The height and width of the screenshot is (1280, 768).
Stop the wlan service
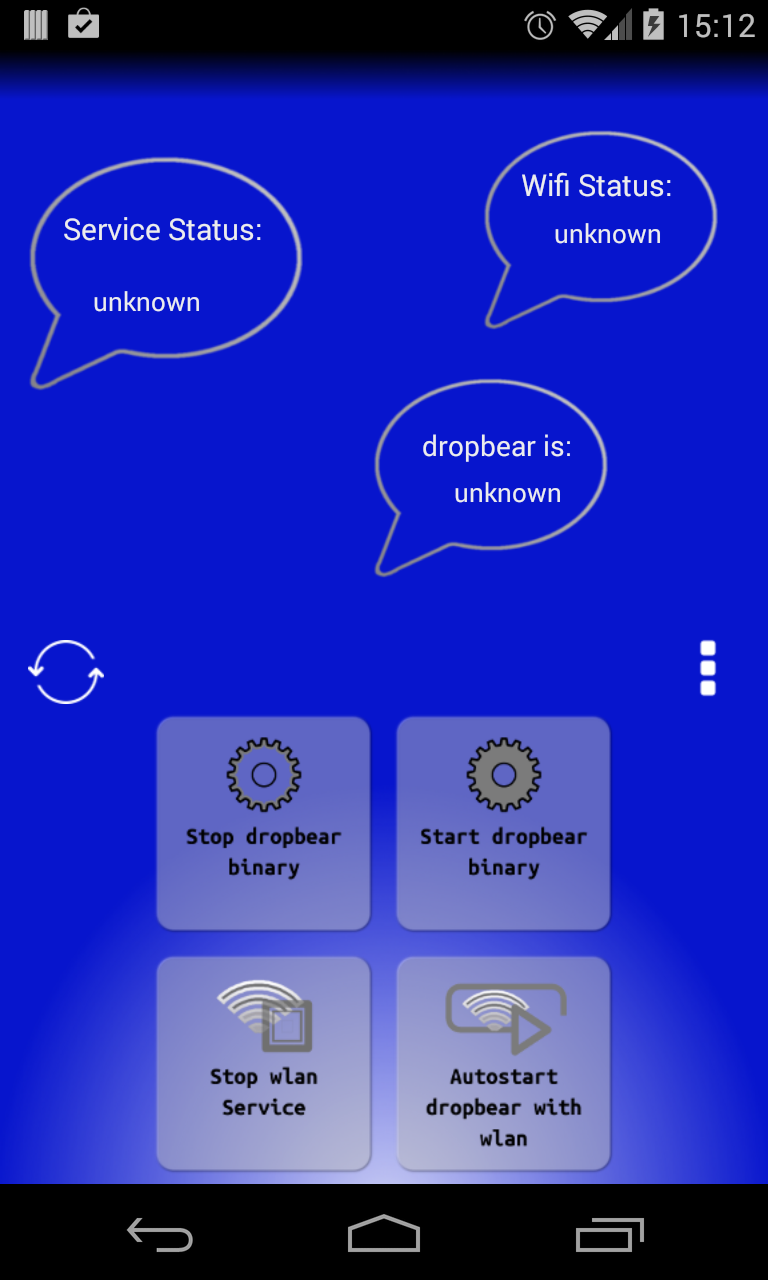pyautogui.click(x=263, y=1062)
